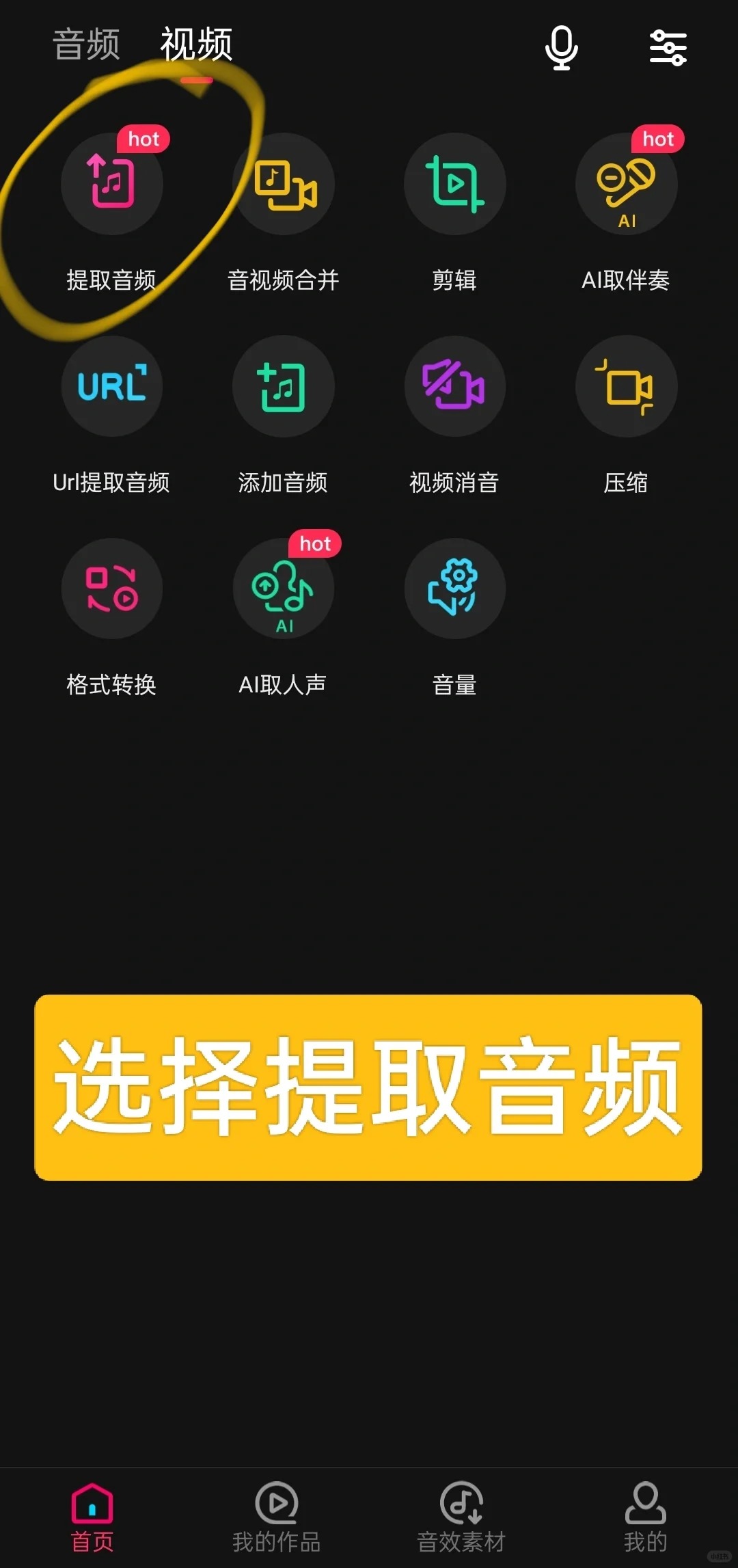Open 添加音频 tool

coord(284,387)
